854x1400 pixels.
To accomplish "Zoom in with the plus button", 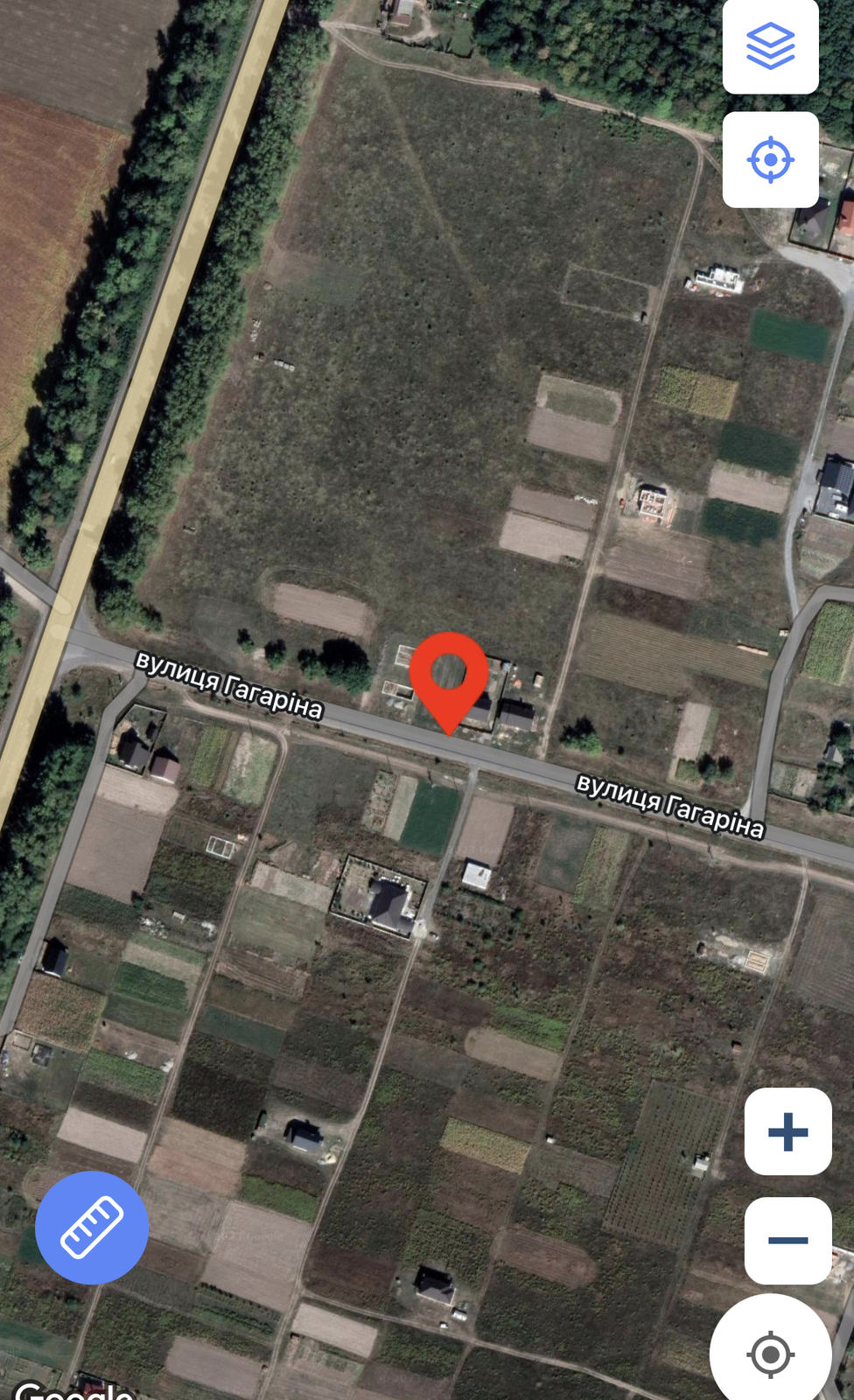I will coord(787,1131).
